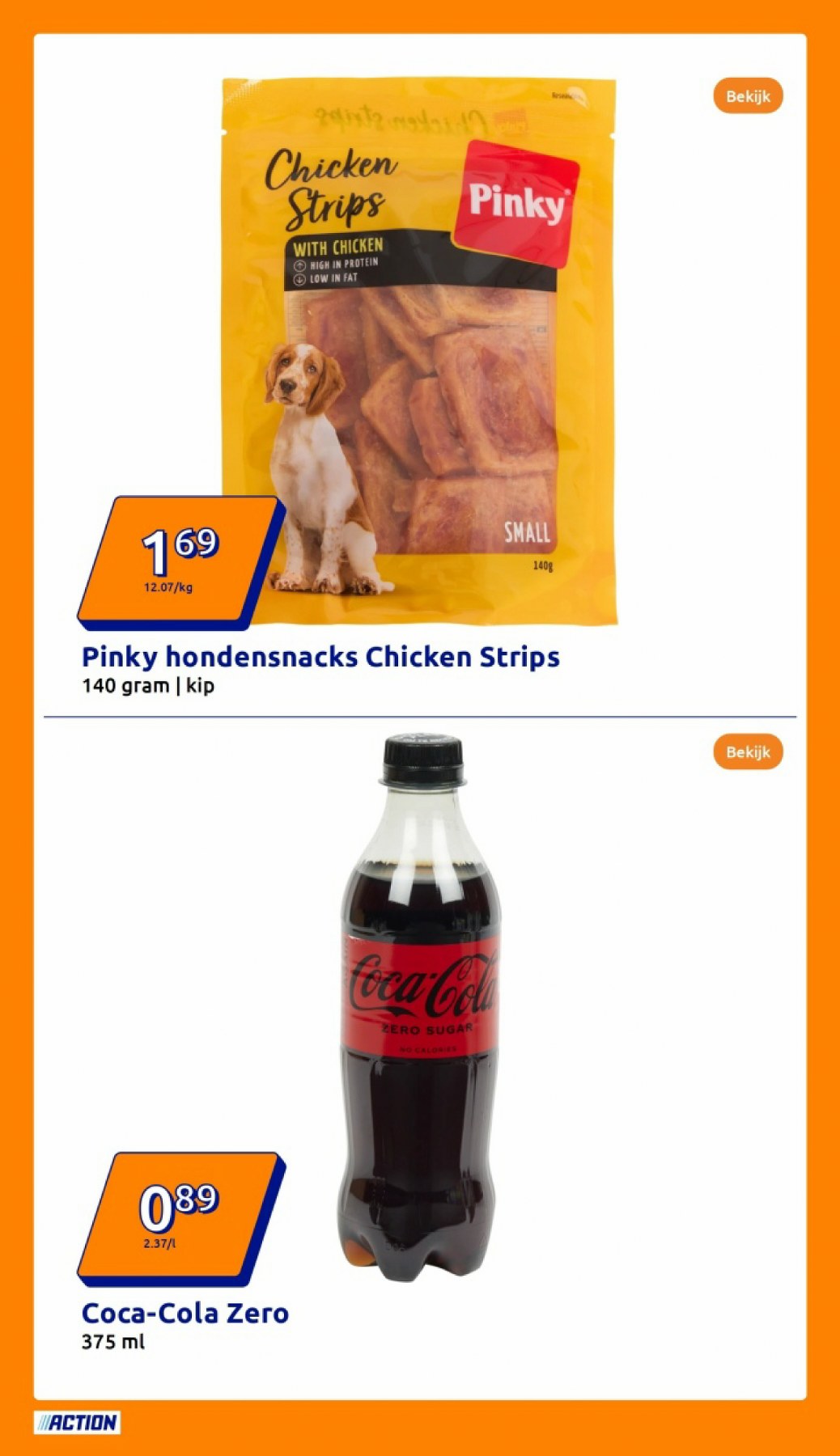Screen dimensions: 840x1456
Task: Tap Bekijk for Pinky Chicken Strips
Action: [x=748, y=96]
